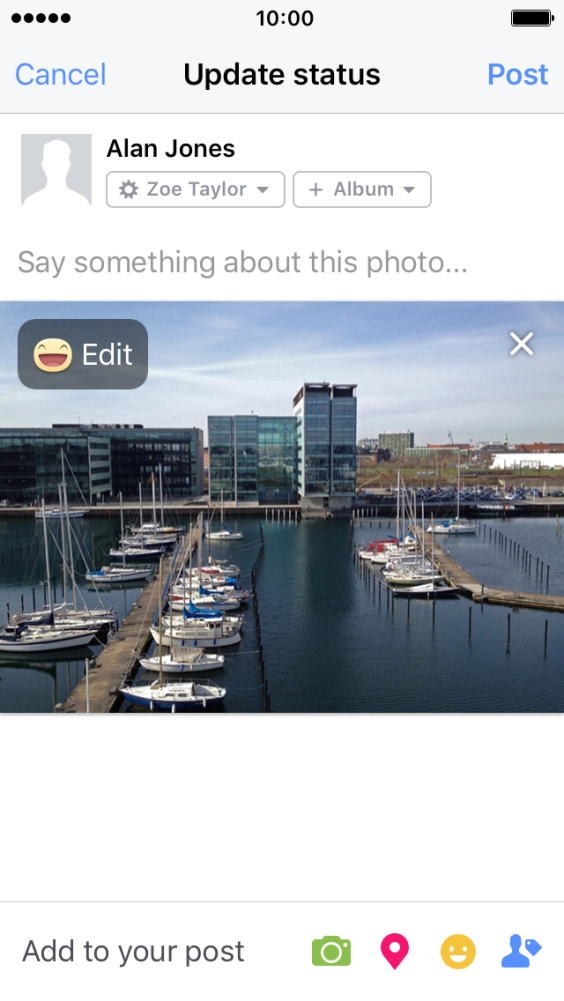Add a location with the pin icon
This screenshot has width=564, height=1001.
[395, 952]
